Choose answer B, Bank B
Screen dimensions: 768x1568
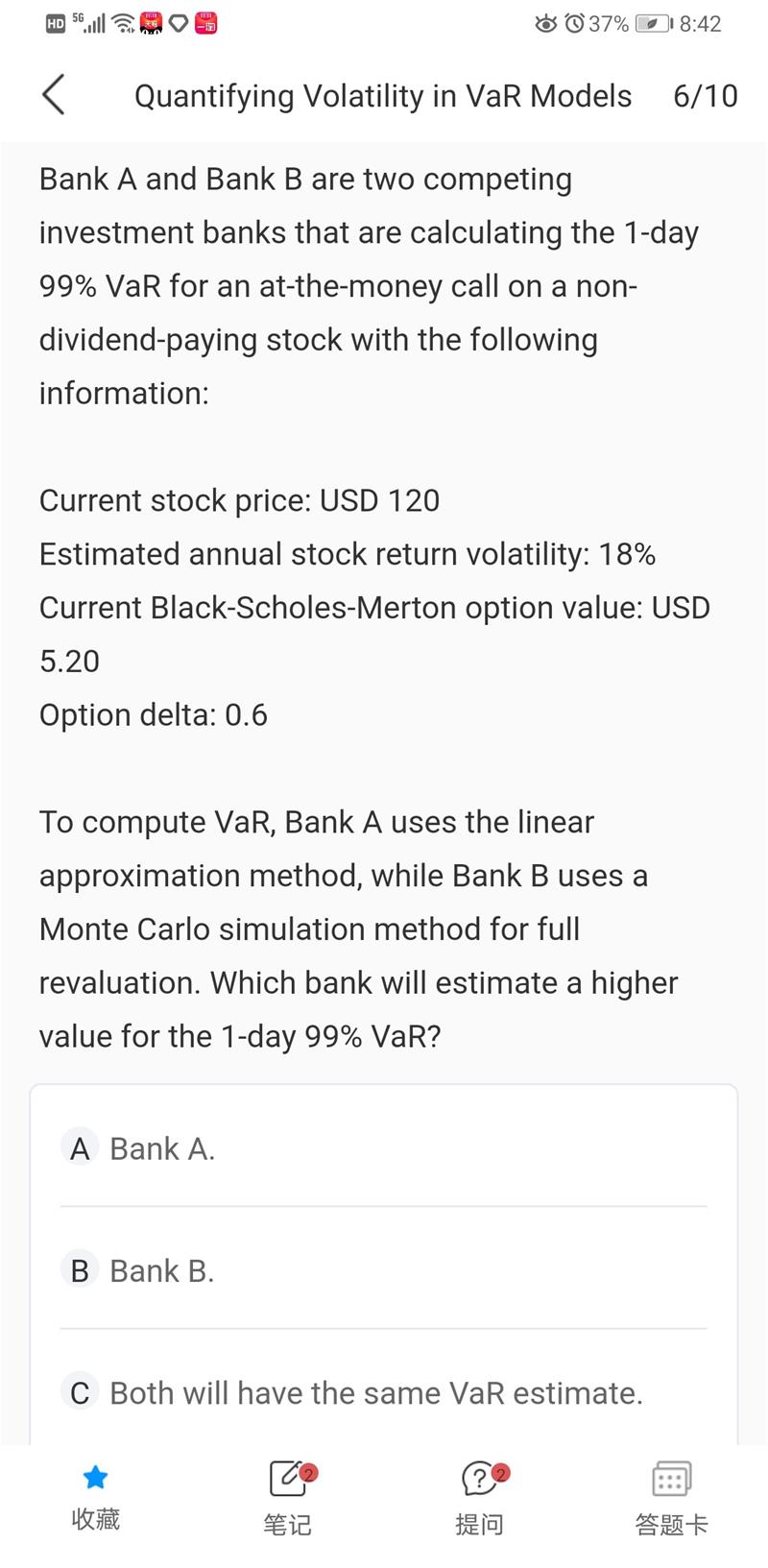(x=383, y=1270)
